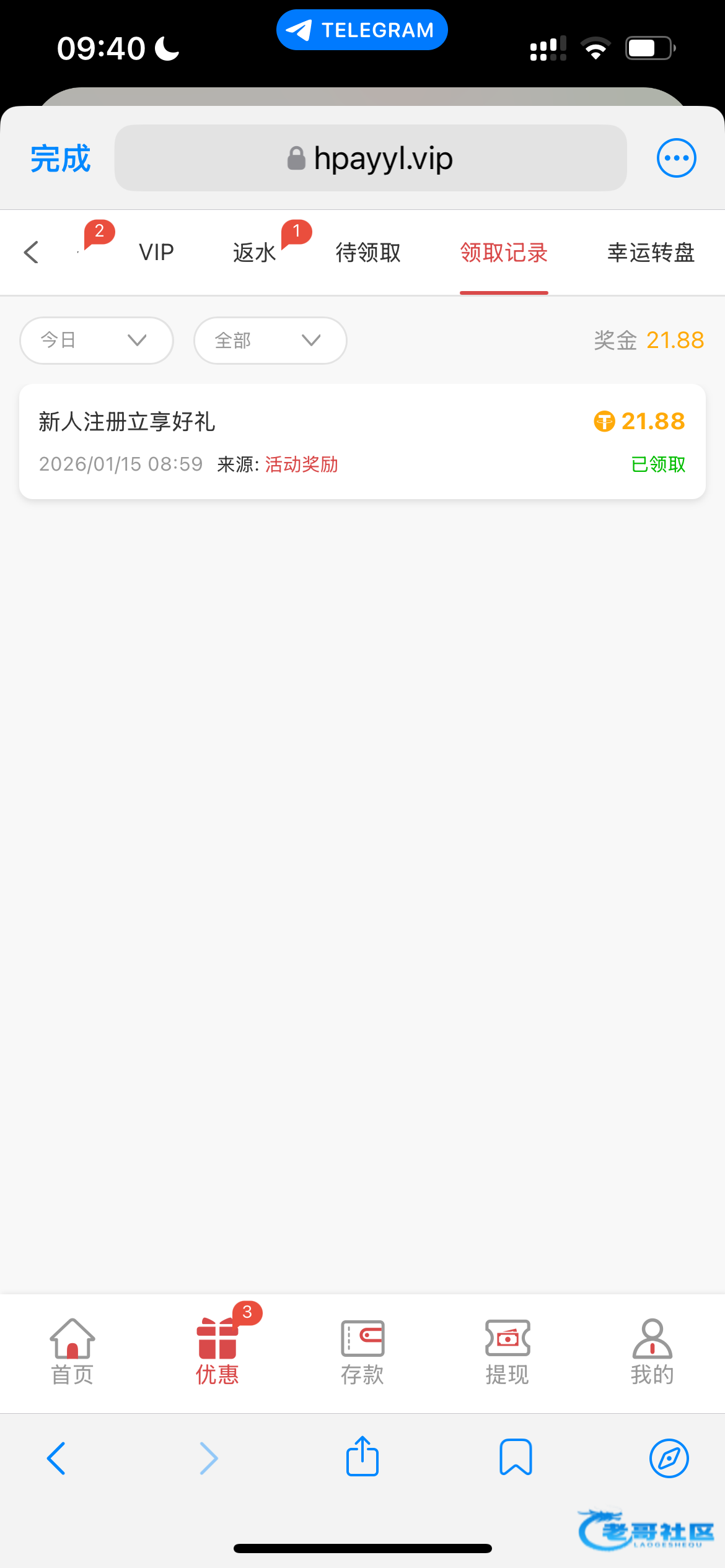This screenshot has width=725, height=1568.
Task: Go to 首页 in the bottom navigation
Action: 72,1351
